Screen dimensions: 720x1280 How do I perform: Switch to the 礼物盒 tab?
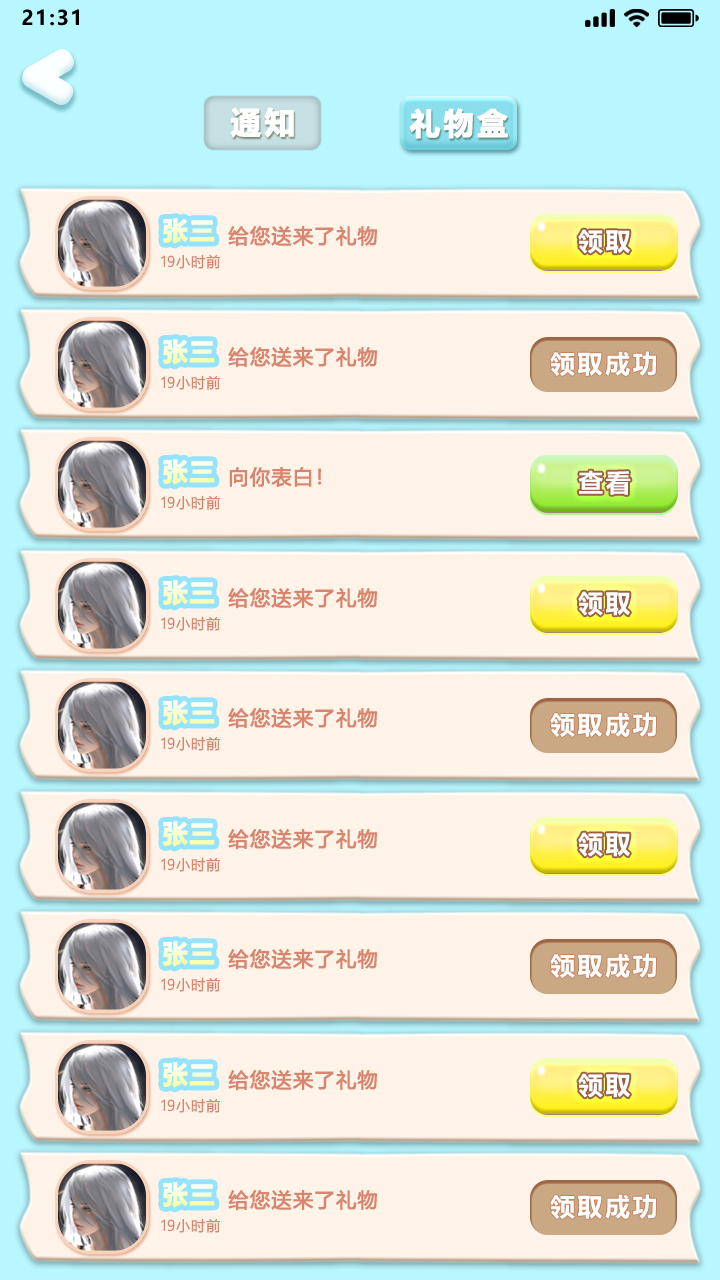[x=458, y=122]
